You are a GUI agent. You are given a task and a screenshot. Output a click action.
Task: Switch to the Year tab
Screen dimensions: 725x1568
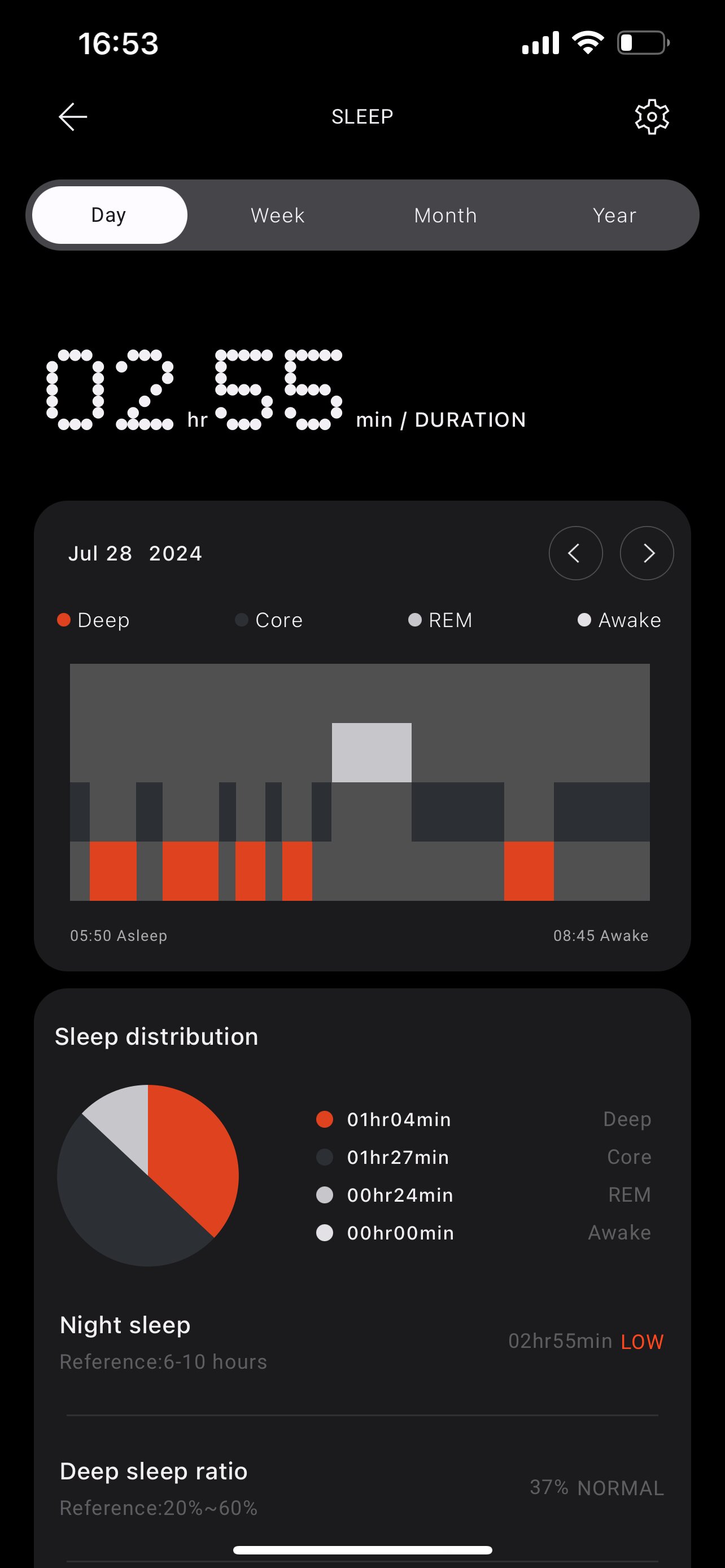pyautogui.click(x=615, y=215)
